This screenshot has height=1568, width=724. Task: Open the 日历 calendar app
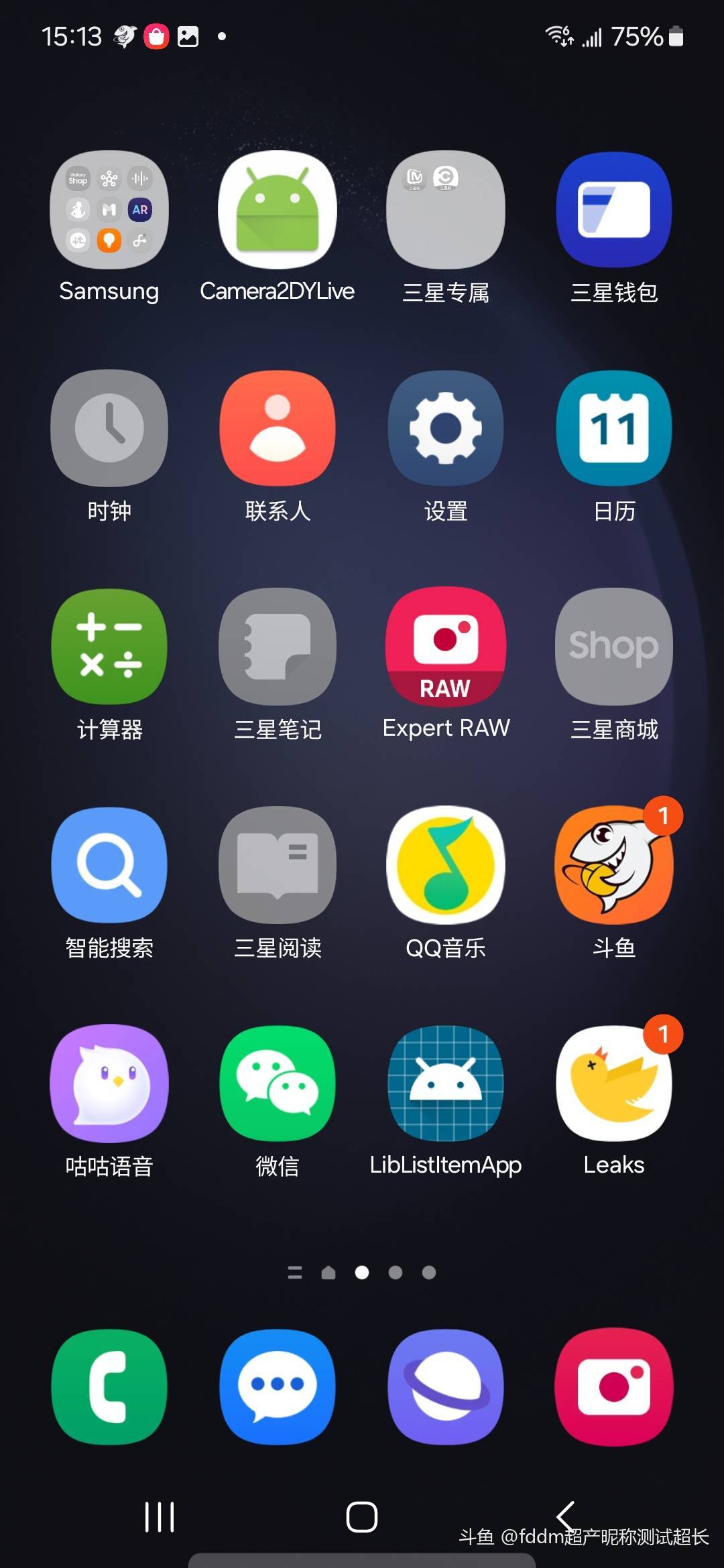tap(614, 428)
